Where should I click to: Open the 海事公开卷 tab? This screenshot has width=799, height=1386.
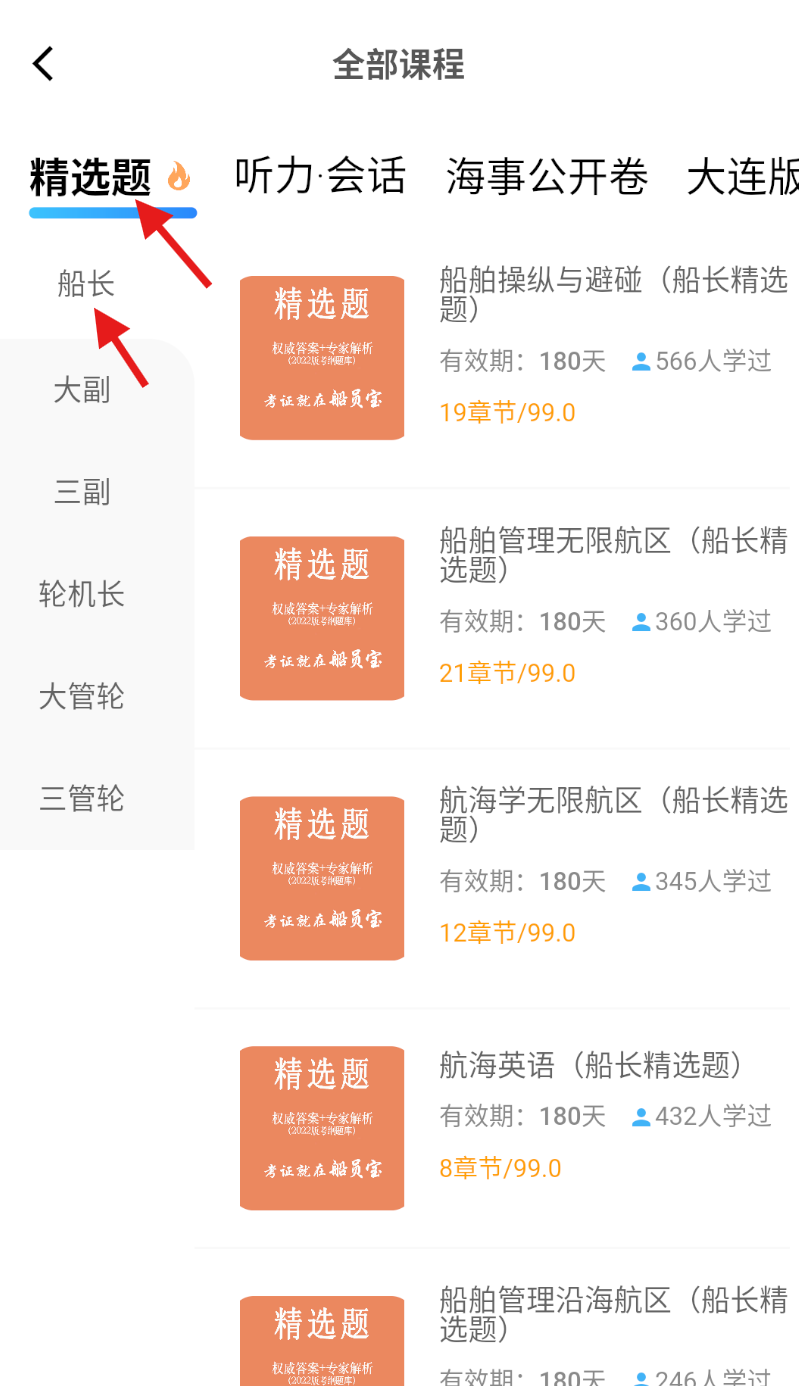(547, 177)
